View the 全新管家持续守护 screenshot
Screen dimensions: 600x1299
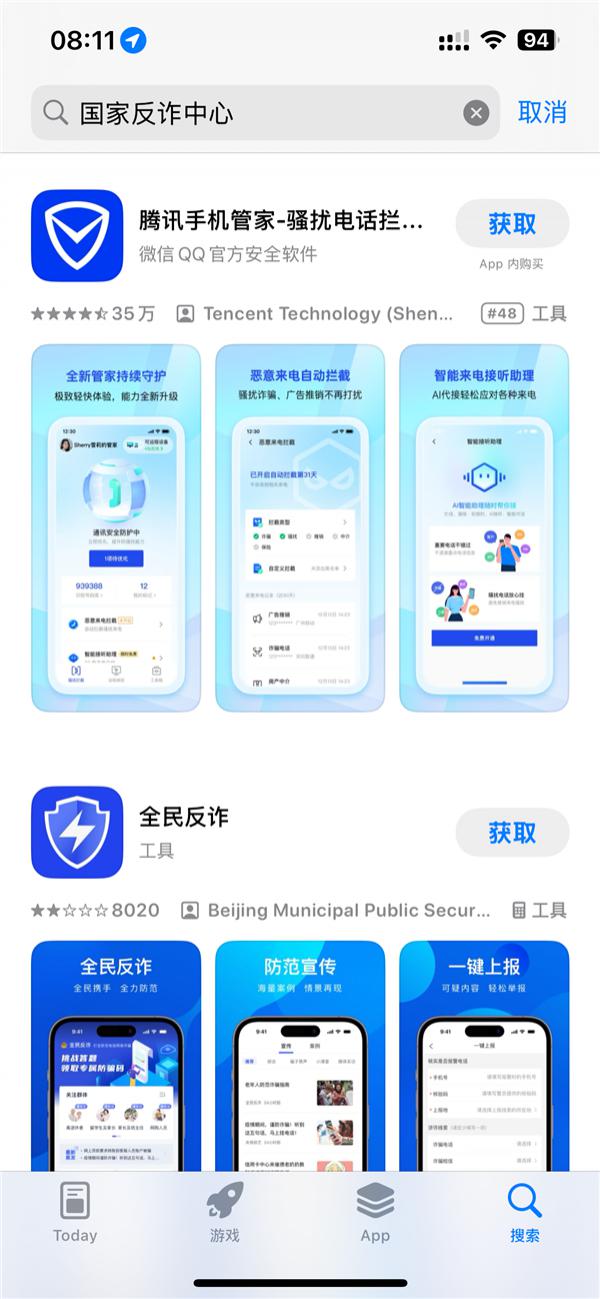point(116,528)
